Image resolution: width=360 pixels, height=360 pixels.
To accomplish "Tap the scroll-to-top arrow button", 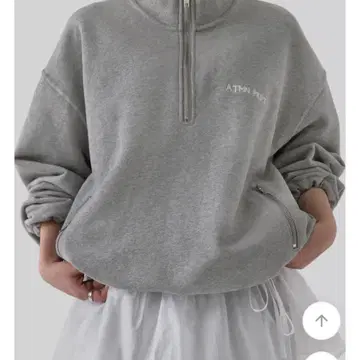I will (321, 321).
